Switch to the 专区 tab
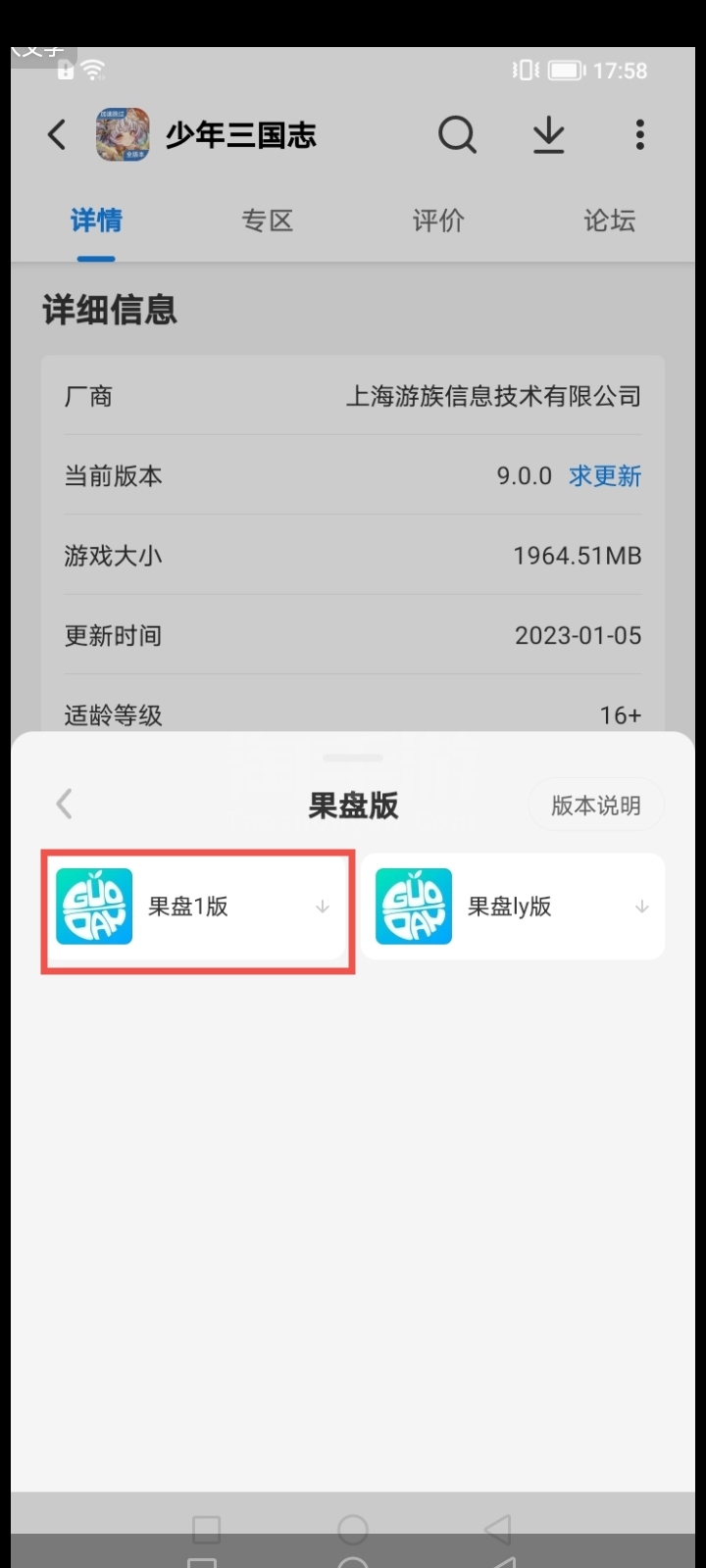The height and width of the screenshot is (1568, 706). click(267, 220)
